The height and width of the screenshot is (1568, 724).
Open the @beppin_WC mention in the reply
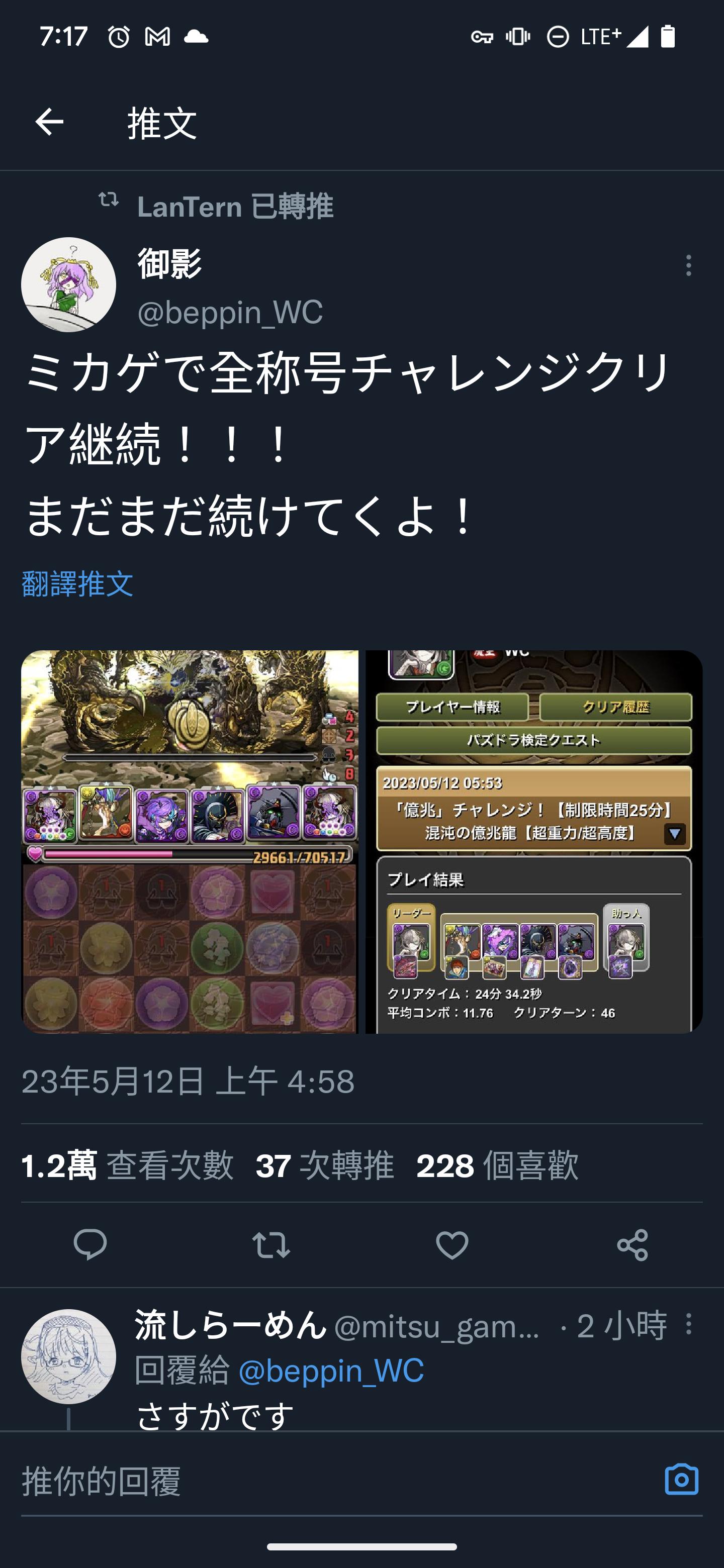331,1371
